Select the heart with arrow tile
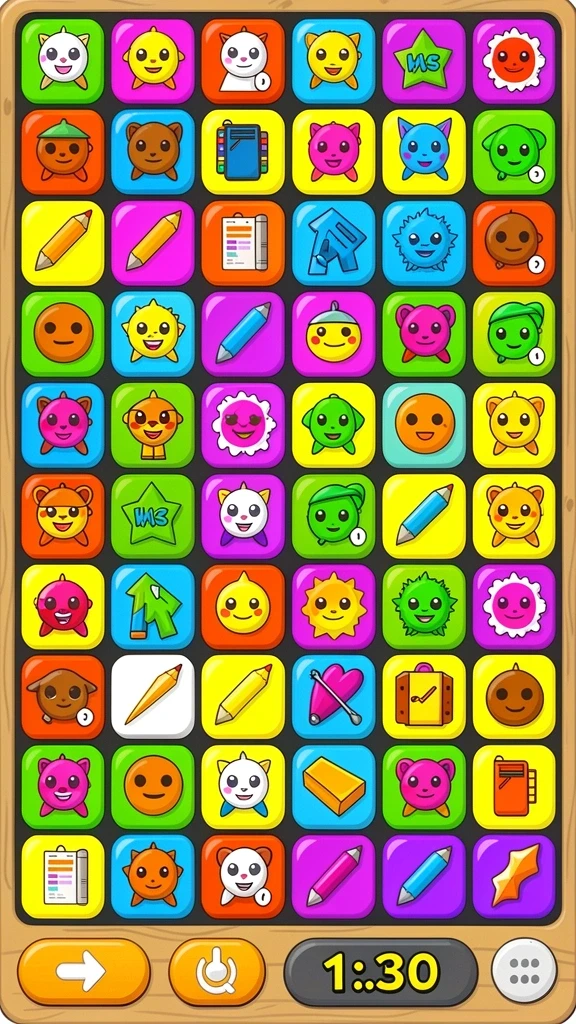The image size is (576, 1024). point(334,697)
